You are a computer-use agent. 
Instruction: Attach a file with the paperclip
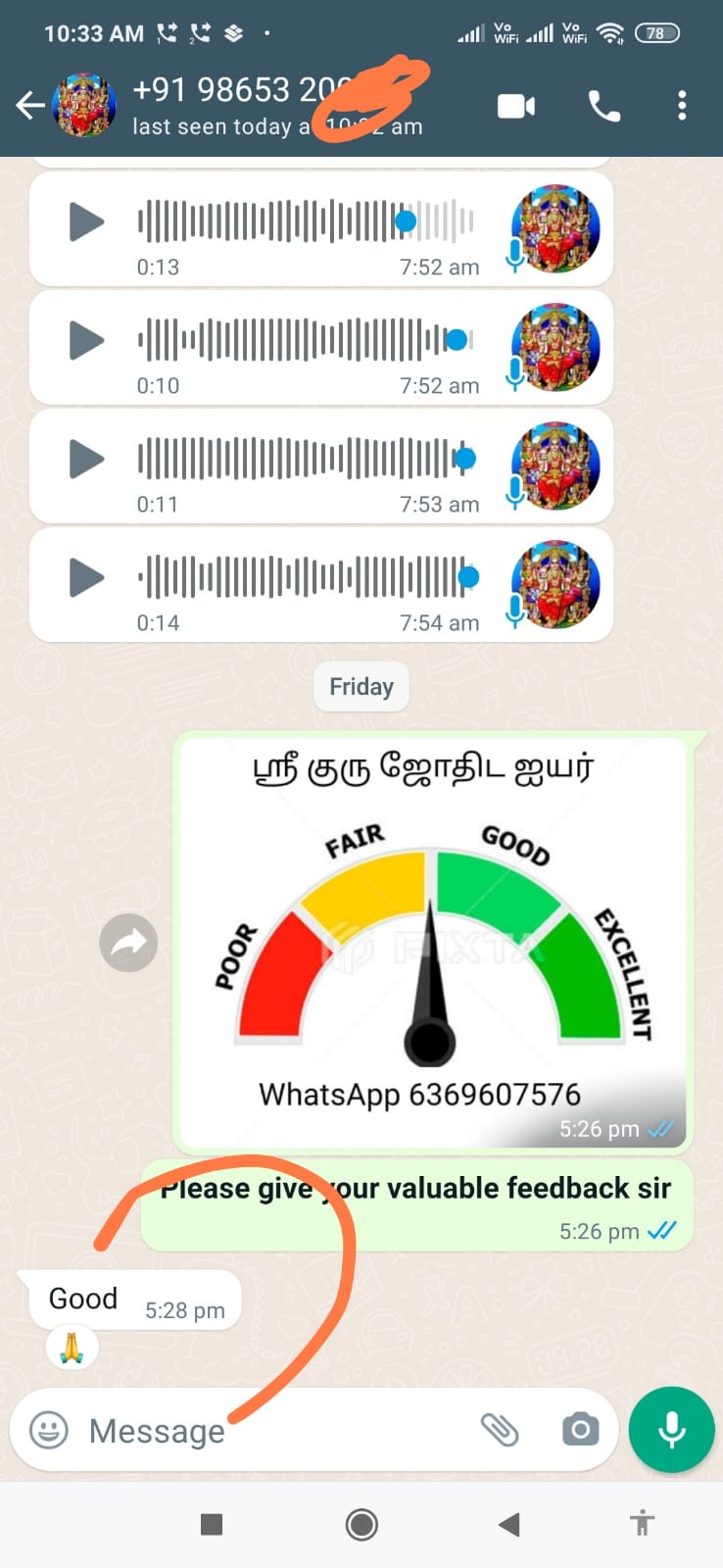click(x=500, y=1430)
